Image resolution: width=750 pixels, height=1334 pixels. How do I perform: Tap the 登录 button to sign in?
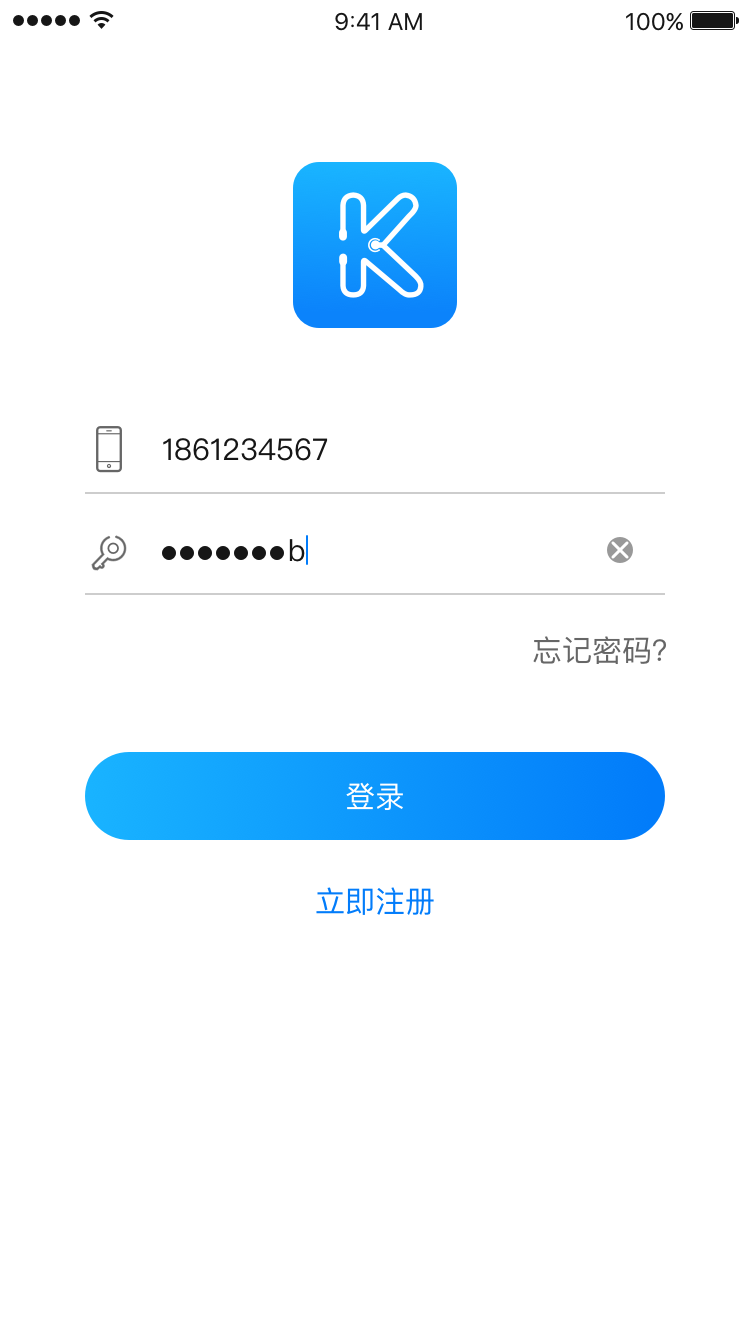375,796
